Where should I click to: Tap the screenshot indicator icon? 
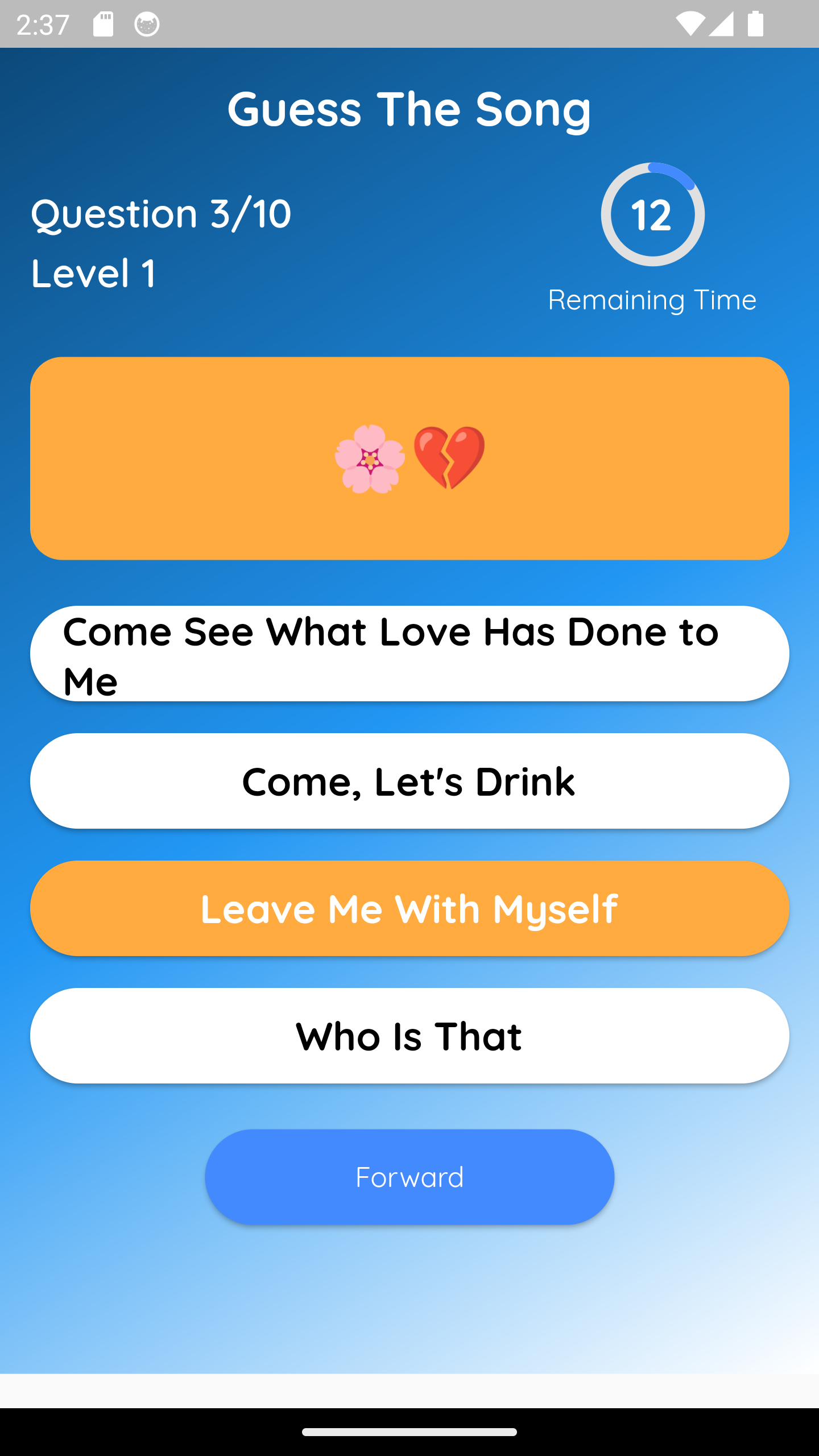104,24
